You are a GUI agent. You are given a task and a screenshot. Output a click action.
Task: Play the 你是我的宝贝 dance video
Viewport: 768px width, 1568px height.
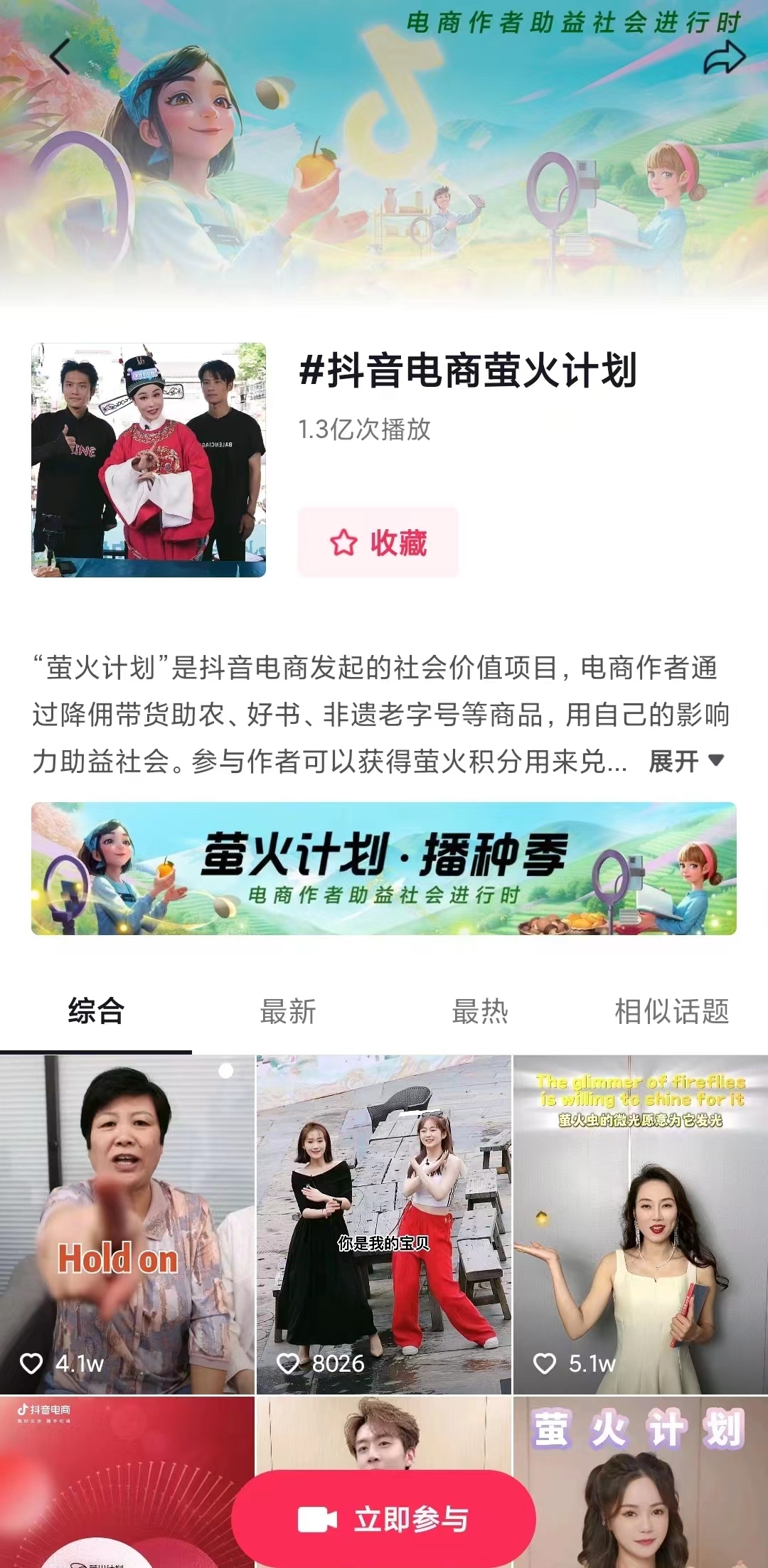(x=383, y=1223)
